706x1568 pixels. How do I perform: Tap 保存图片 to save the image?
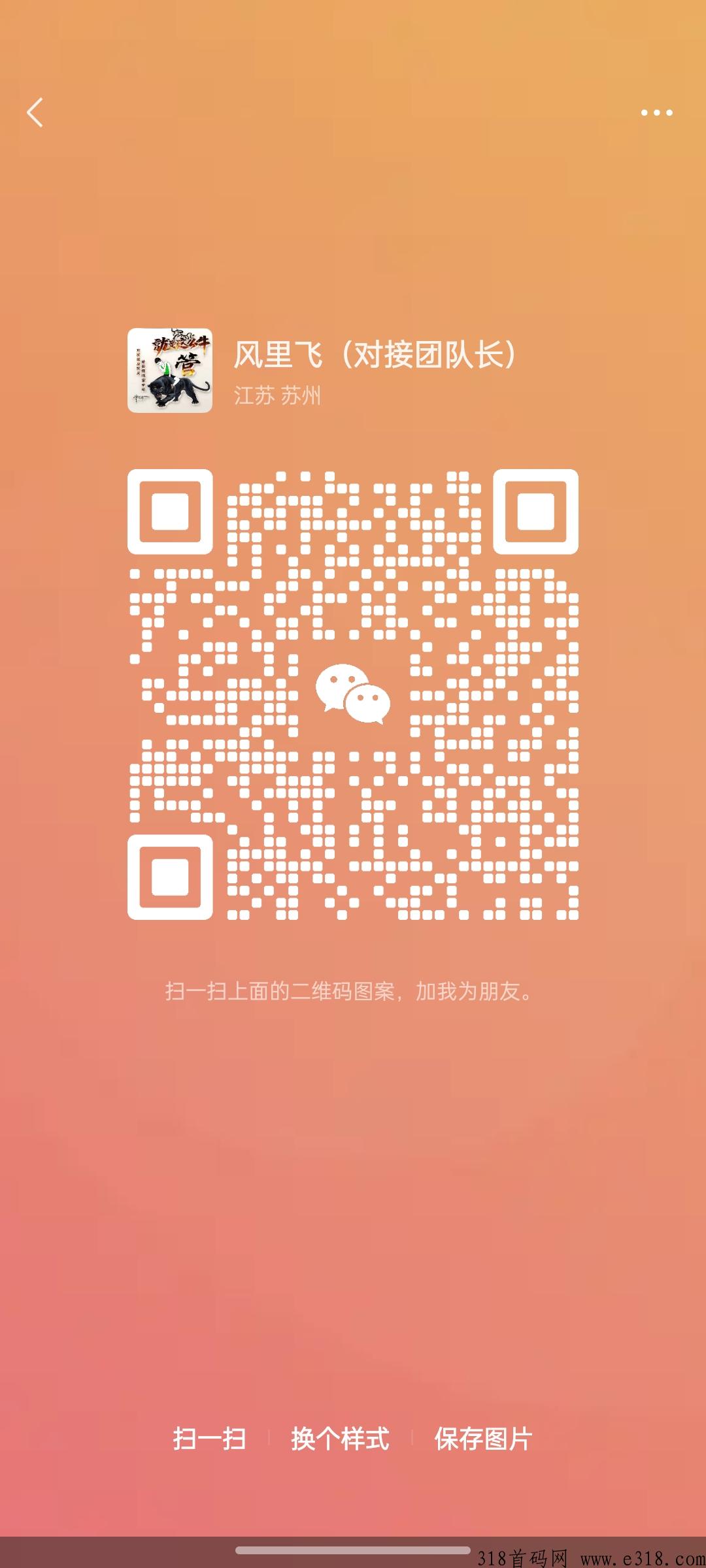[x=483, y=1439]
